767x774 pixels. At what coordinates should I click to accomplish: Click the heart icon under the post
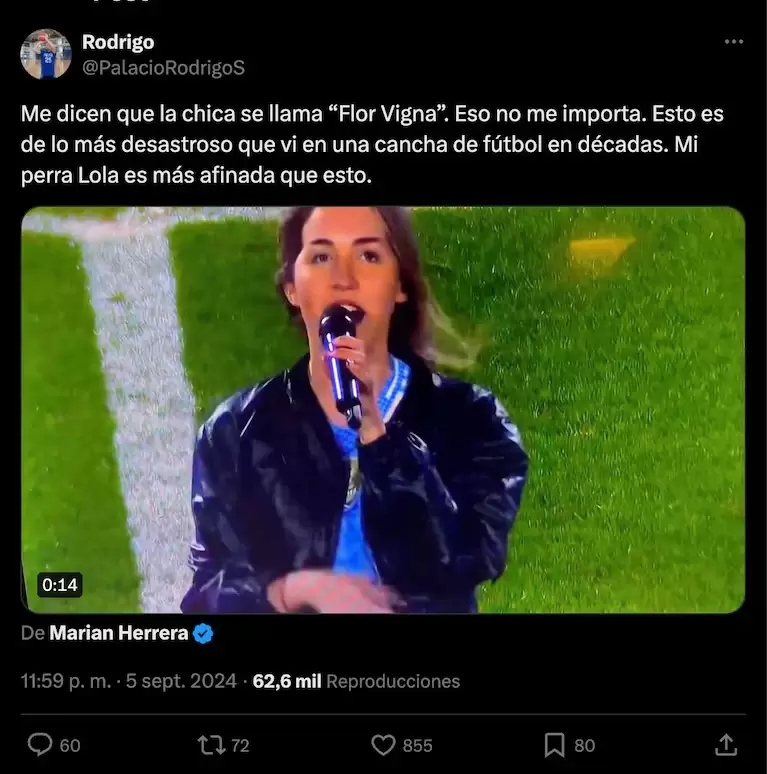click(381, 744)
